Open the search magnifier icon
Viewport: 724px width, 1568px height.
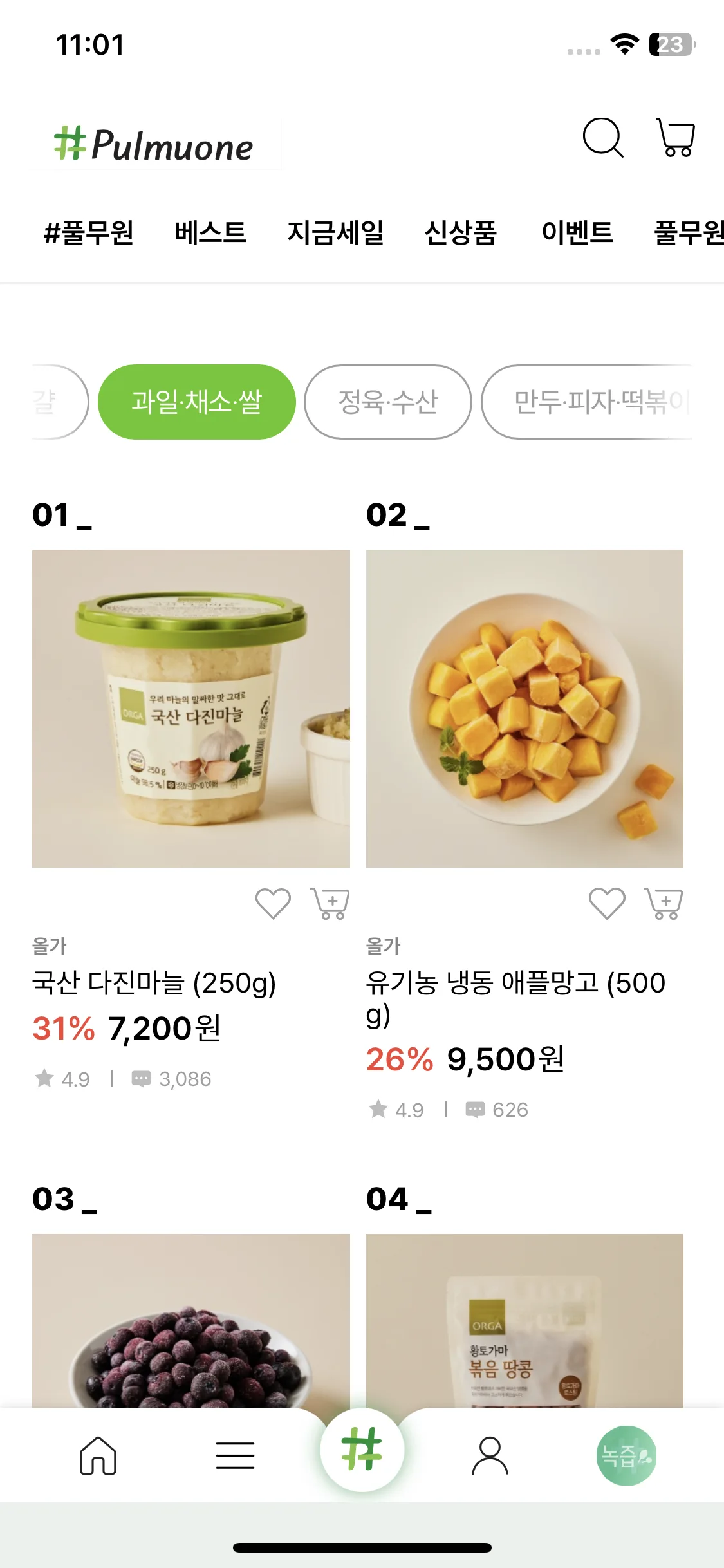click(x=602, y=137)
